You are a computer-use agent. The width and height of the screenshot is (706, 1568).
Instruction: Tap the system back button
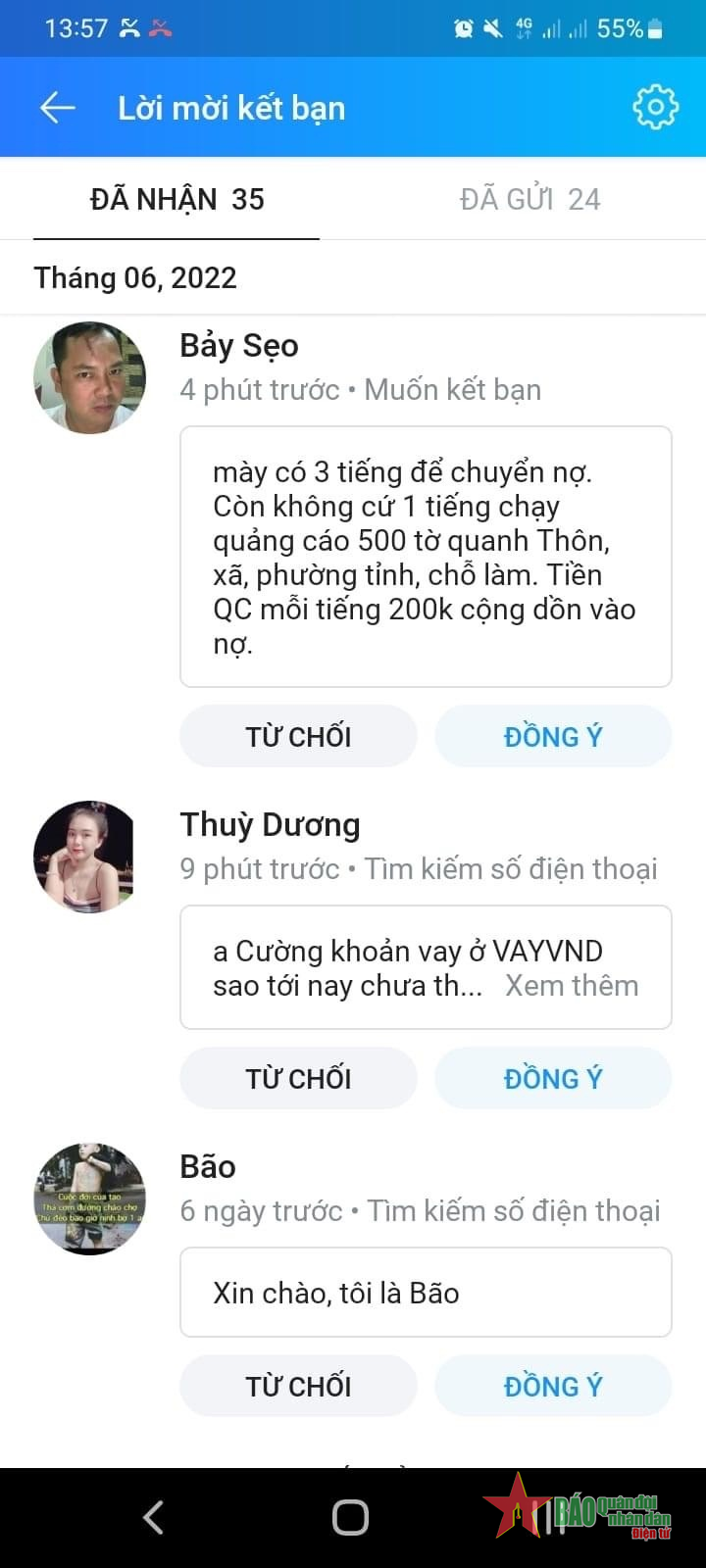pos(154,1517)
